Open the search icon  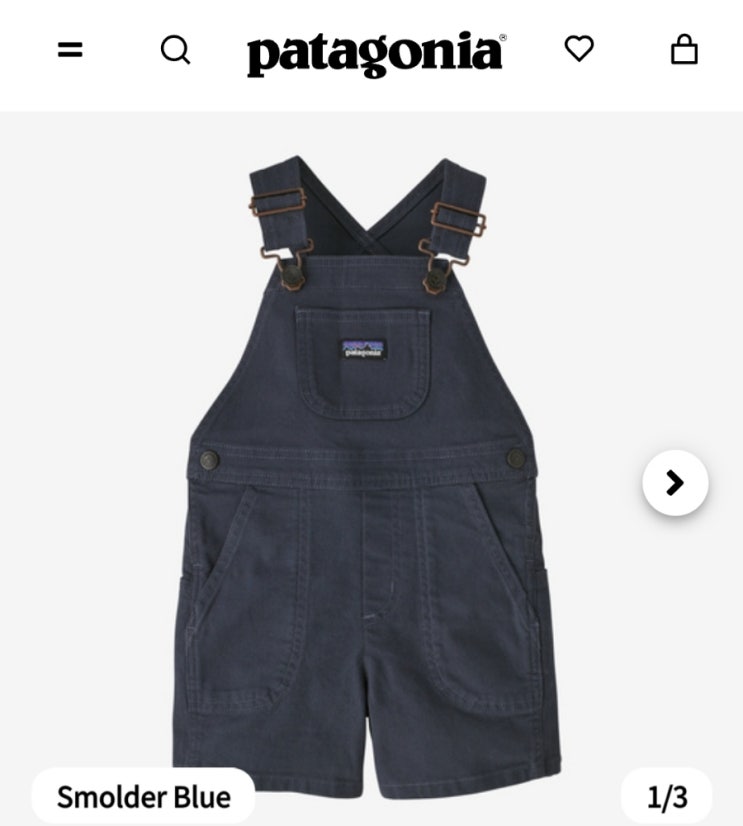(175, 50)
